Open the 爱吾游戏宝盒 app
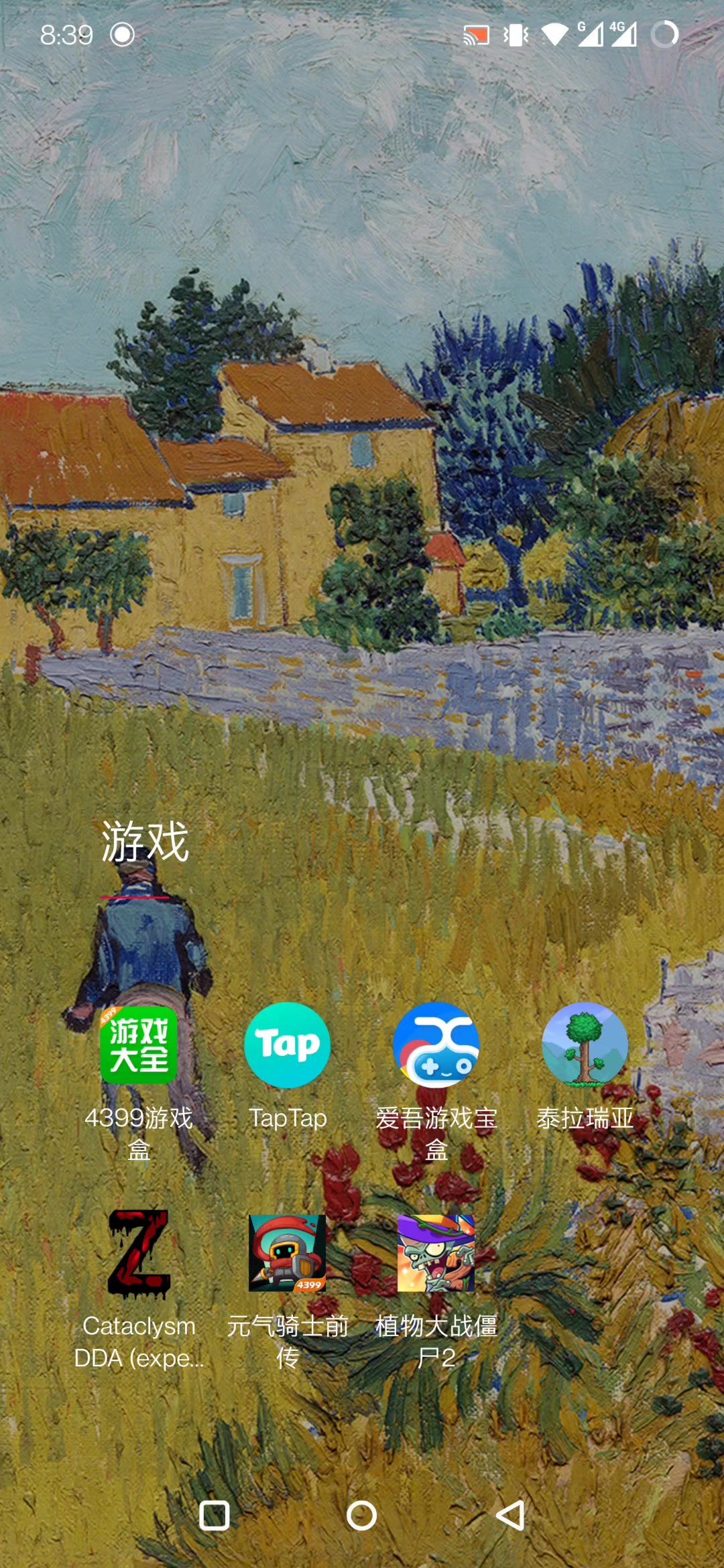 tap(436, 1045)
